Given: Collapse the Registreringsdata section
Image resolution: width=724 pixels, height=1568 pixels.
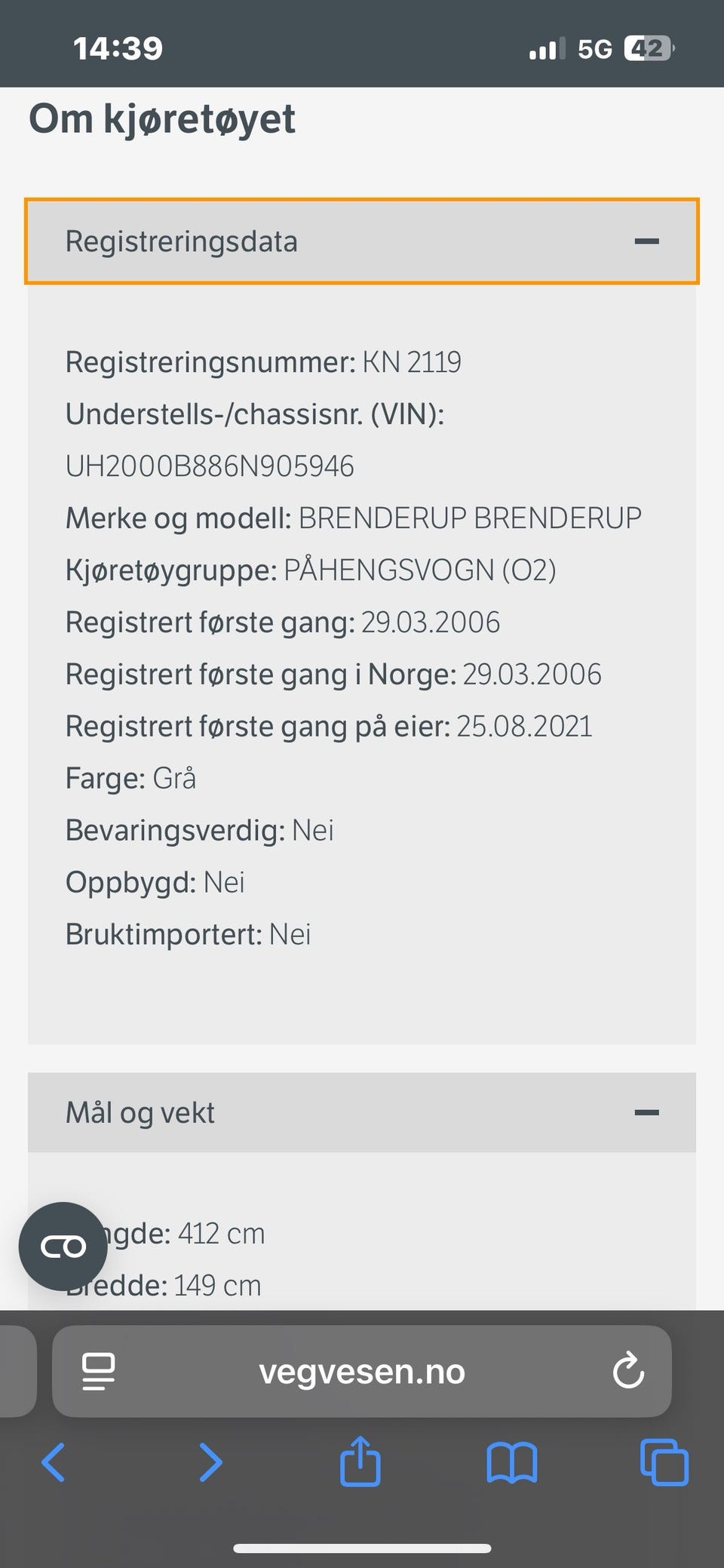Looking at the screenshot, I should click(x=647, y=241).
